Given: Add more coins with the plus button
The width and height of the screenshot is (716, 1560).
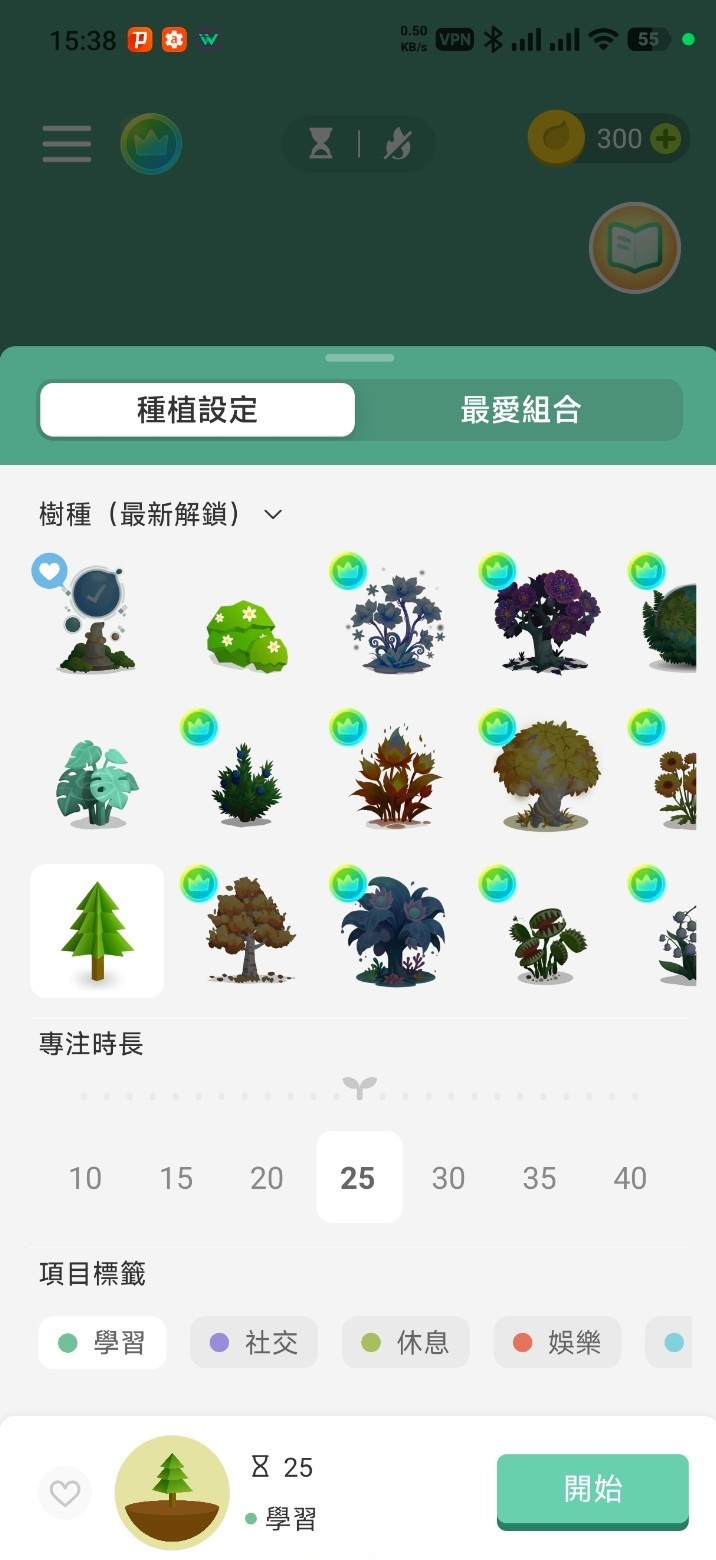Looking at the screenshot, I should tap(666, 138).
